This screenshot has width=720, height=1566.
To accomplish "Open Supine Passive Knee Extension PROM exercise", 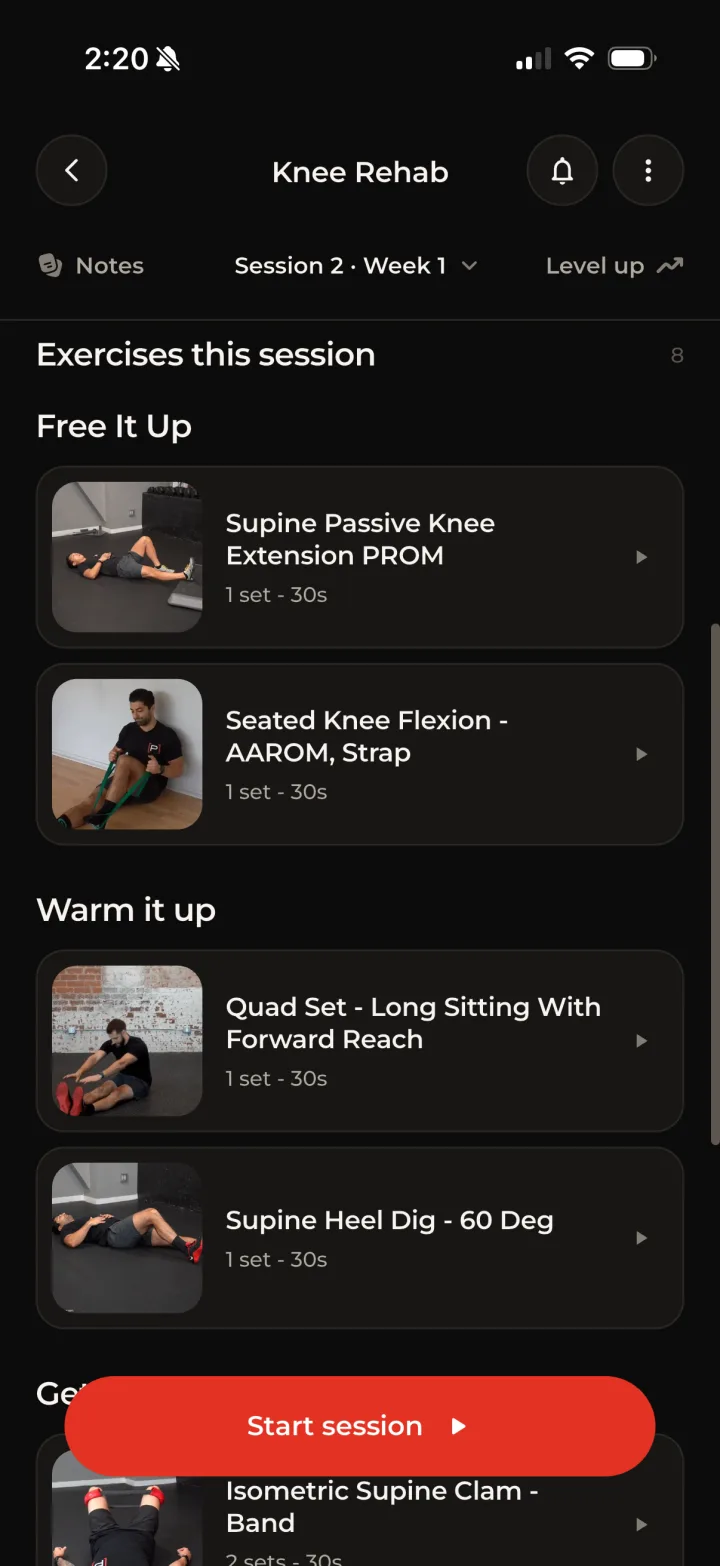I will click(360, 557).
